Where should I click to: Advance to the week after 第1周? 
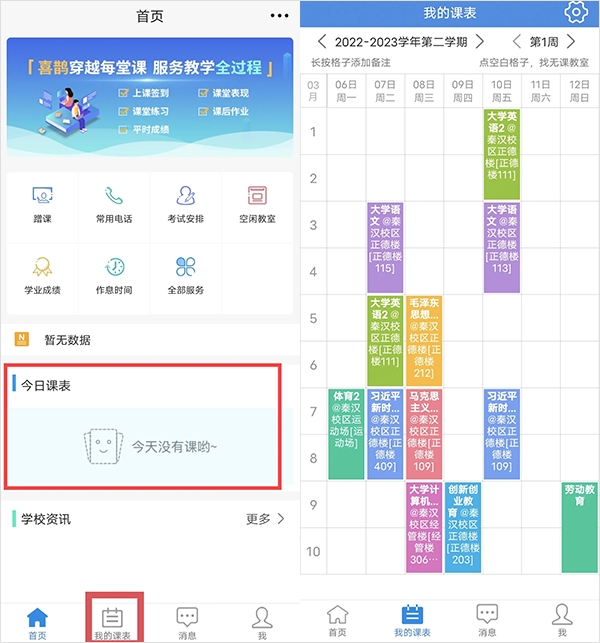click(571, 42)
